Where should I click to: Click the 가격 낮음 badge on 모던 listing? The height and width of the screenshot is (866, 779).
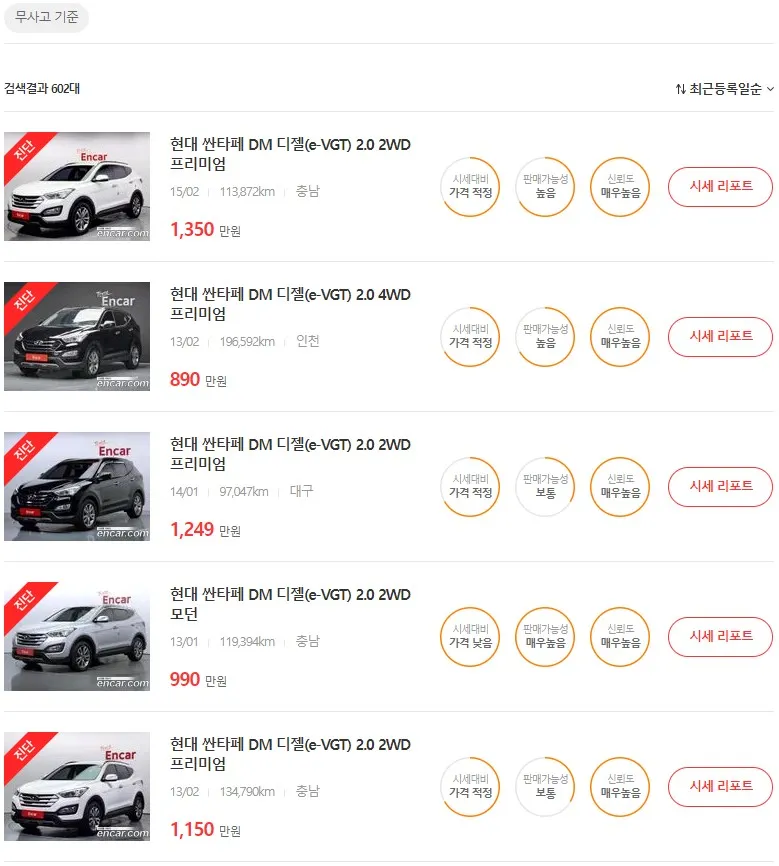tap(470, 637)
